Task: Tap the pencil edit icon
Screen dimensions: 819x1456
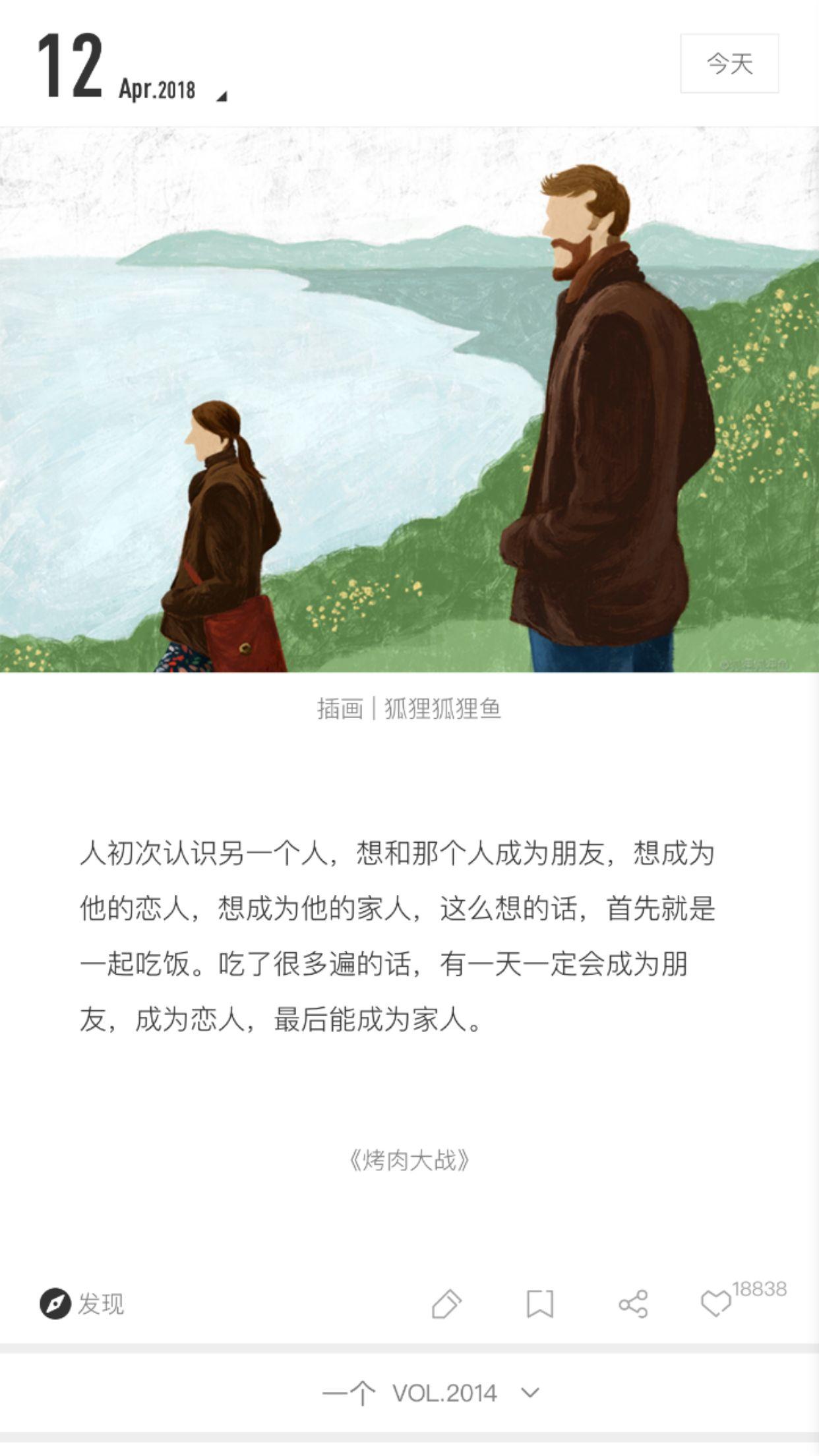Action: point(446,1304)
